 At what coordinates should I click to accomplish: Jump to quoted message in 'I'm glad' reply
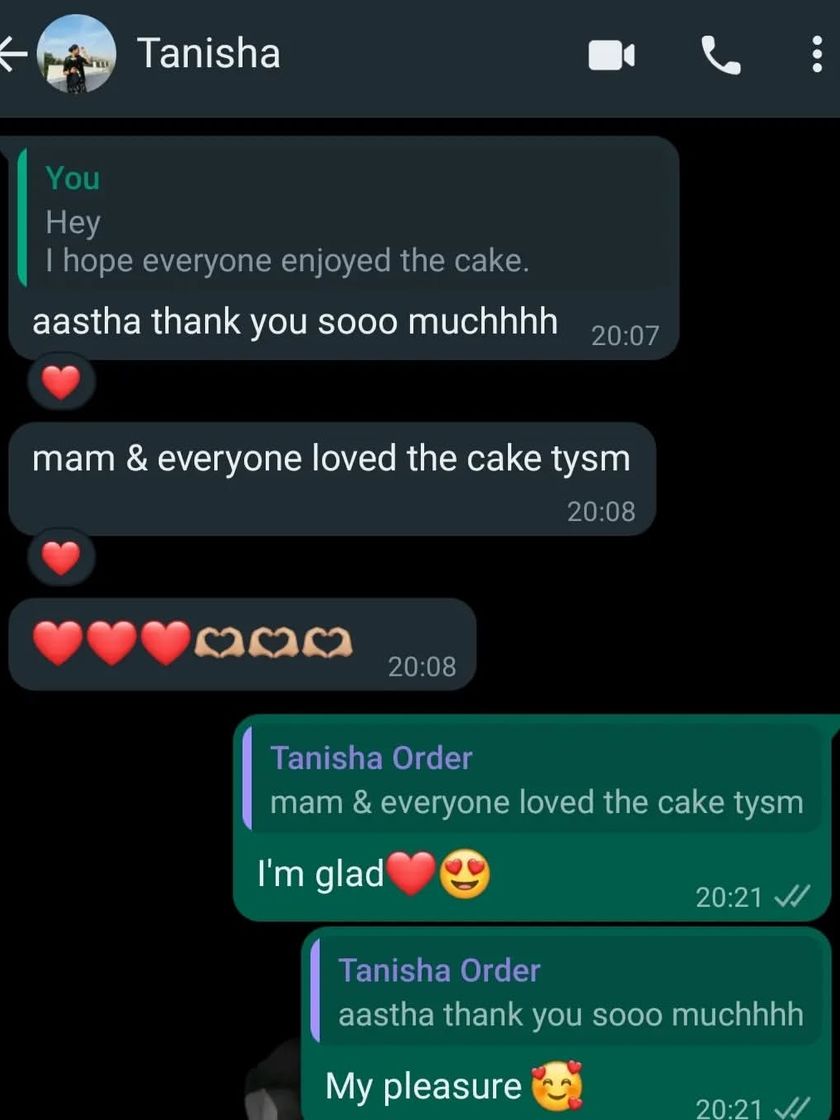pos(536,780)
